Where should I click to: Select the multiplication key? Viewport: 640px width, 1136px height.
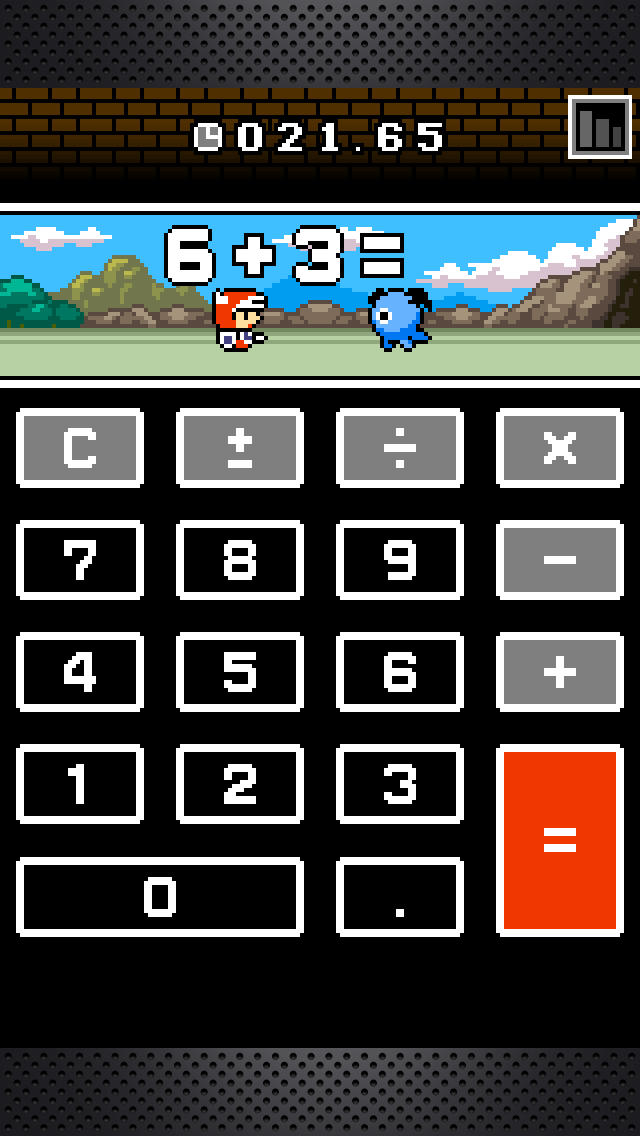coord(560,448)
